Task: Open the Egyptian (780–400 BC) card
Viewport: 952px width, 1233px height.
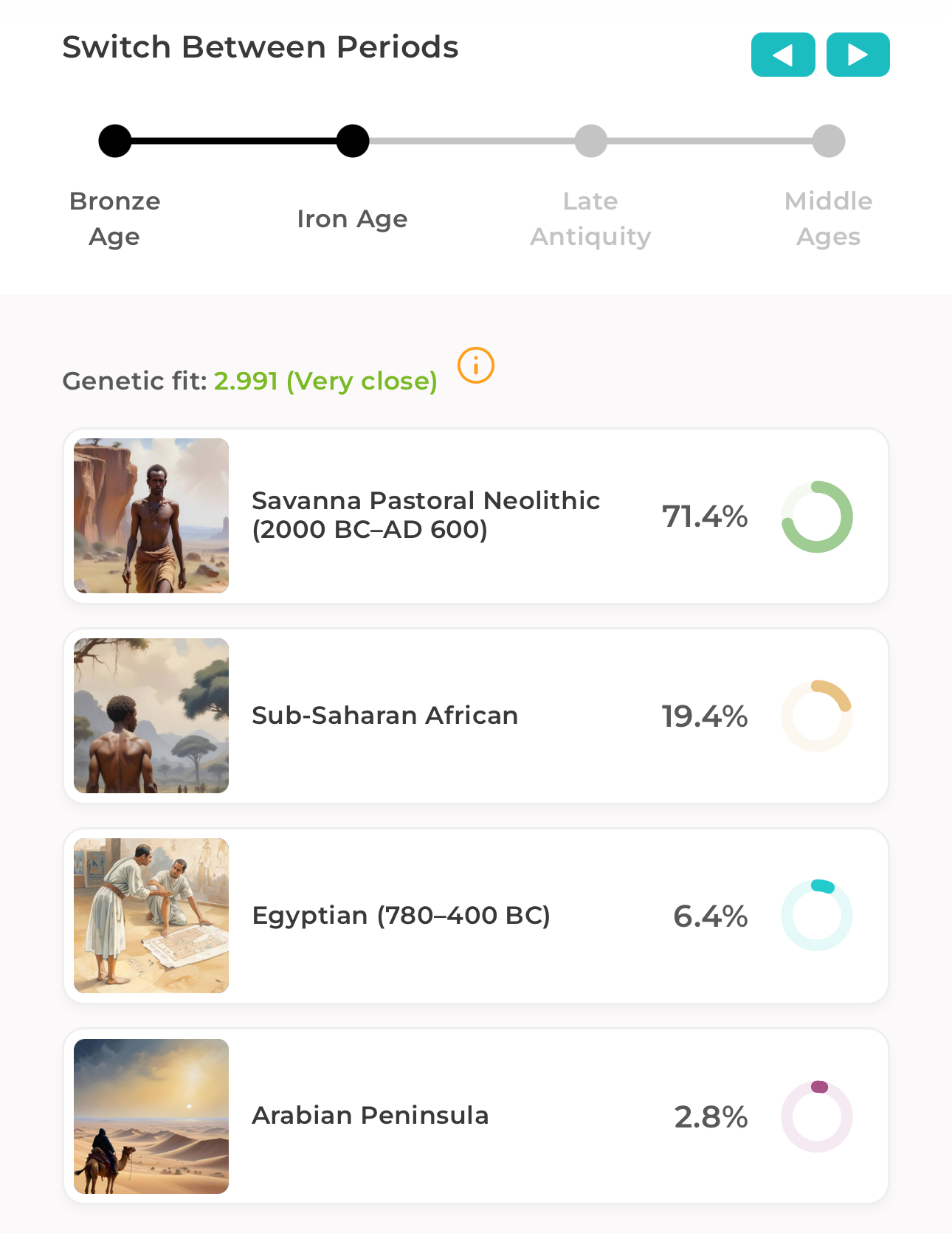Action: [x=476, y=916]
